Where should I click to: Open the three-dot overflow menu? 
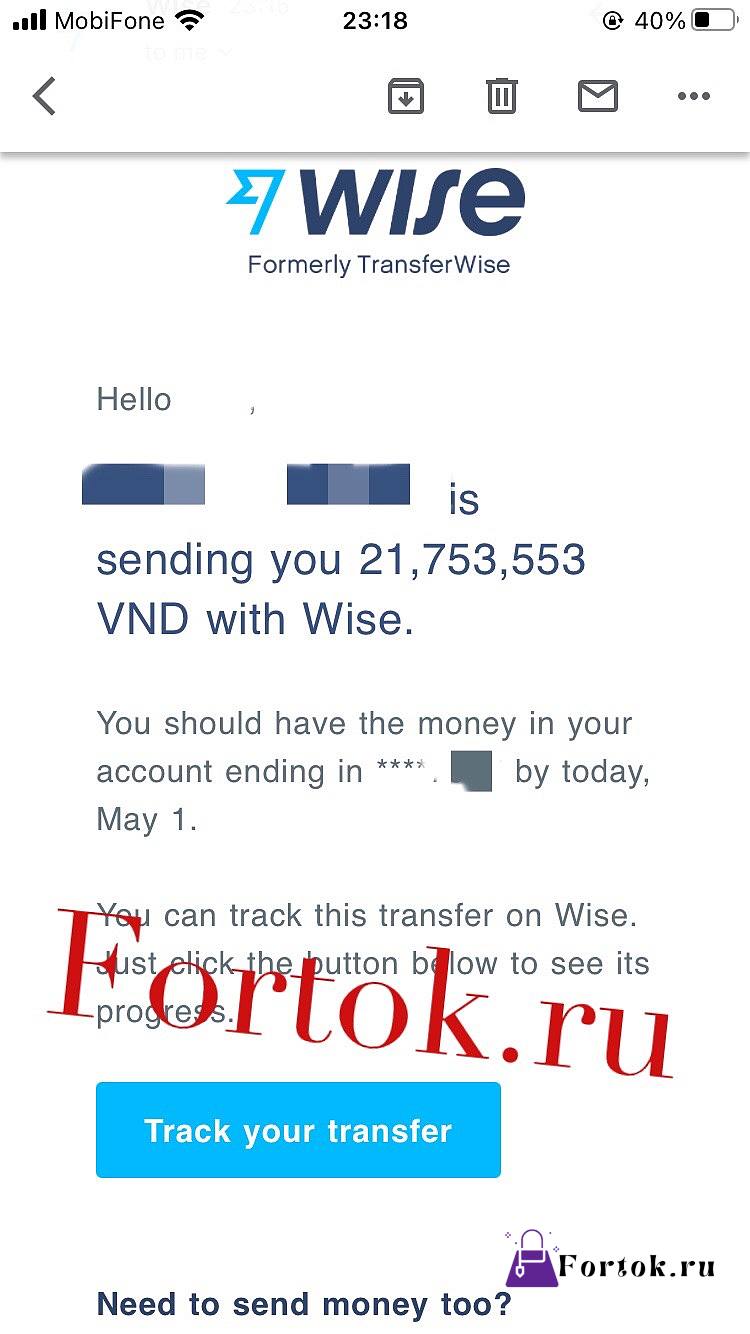693,97
